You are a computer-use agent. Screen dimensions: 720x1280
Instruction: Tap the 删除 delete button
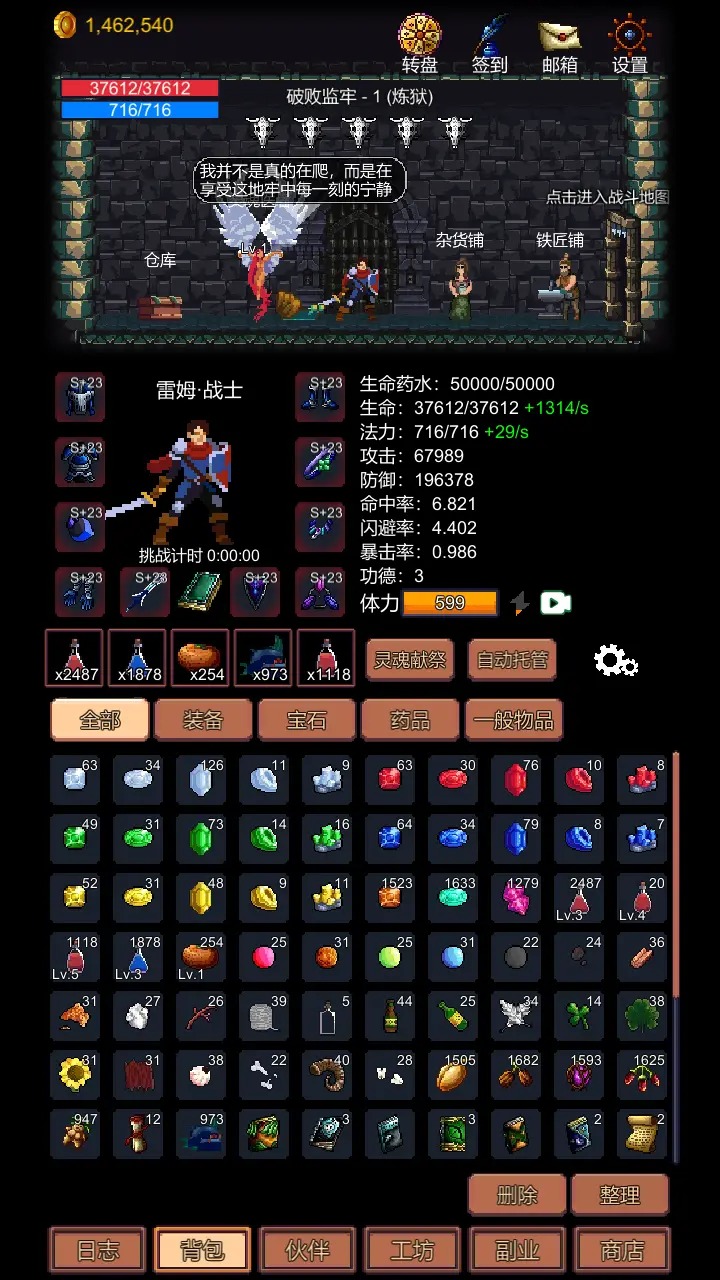(517, 1195)
